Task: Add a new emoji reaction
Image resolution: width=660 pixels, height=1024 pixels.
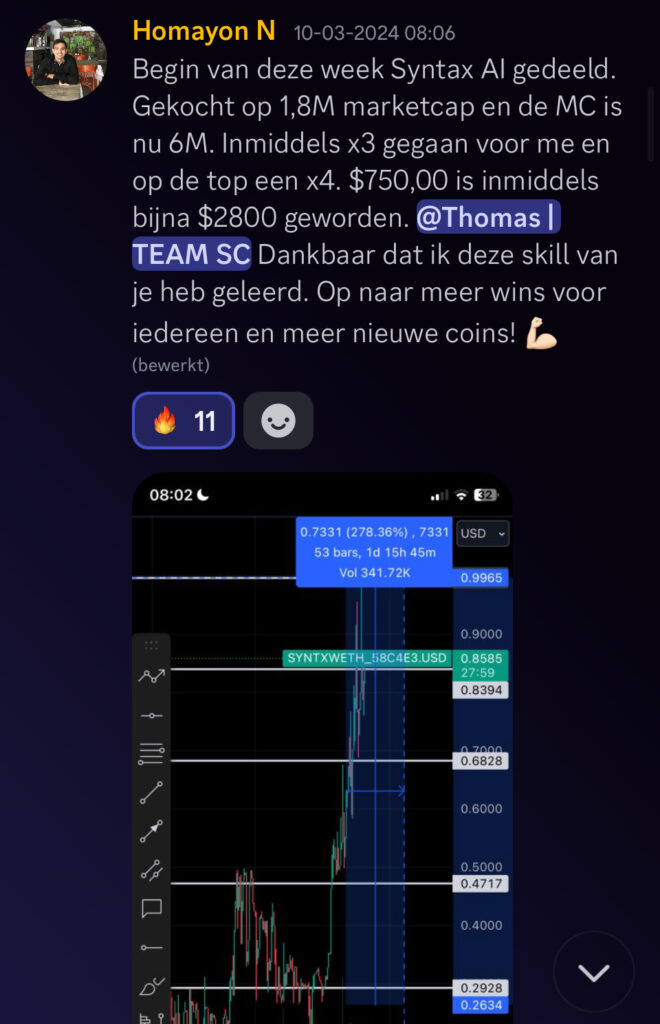Action: (x=278, y=421)
